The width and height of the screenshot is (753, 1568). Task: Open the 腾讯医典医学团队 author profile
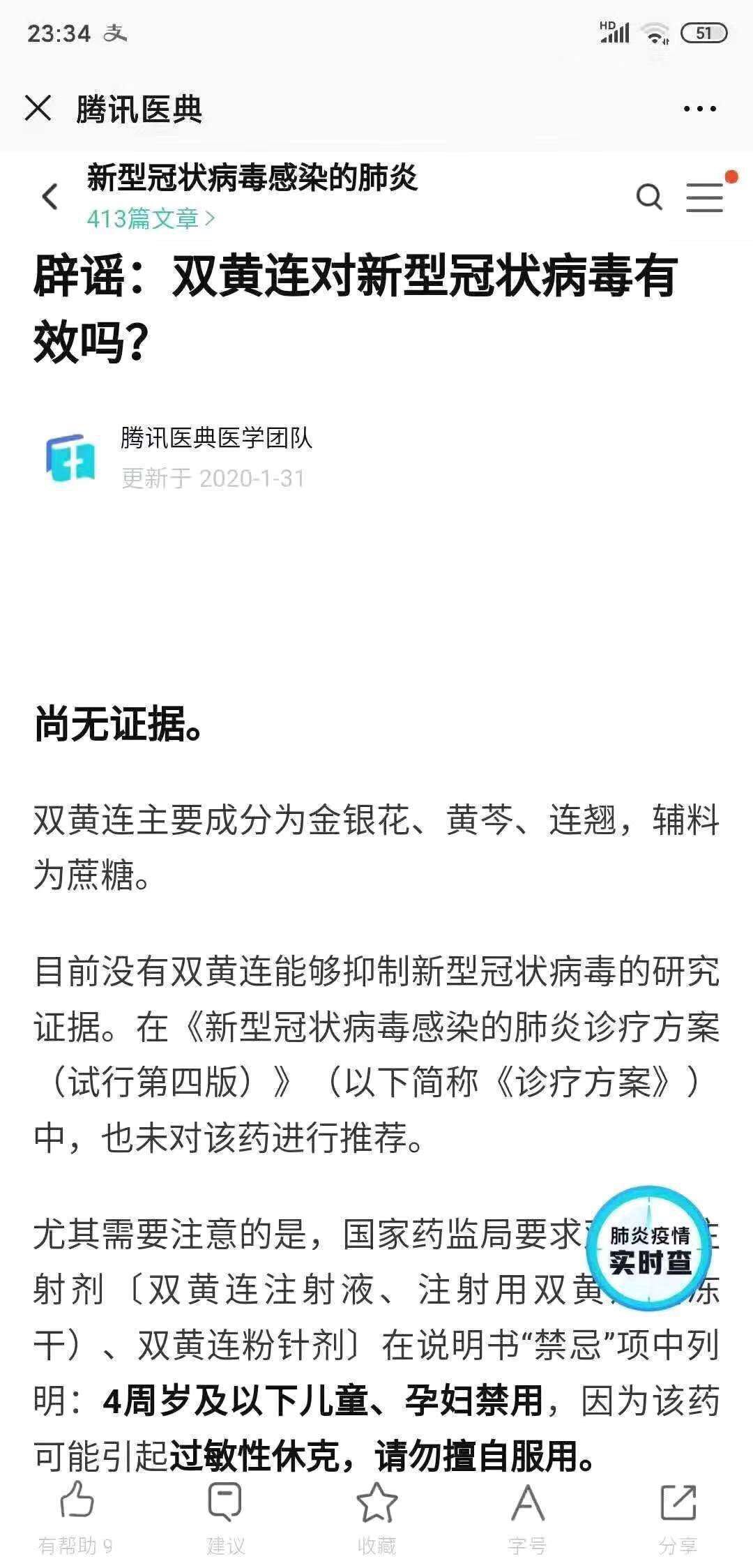[216, 438]
